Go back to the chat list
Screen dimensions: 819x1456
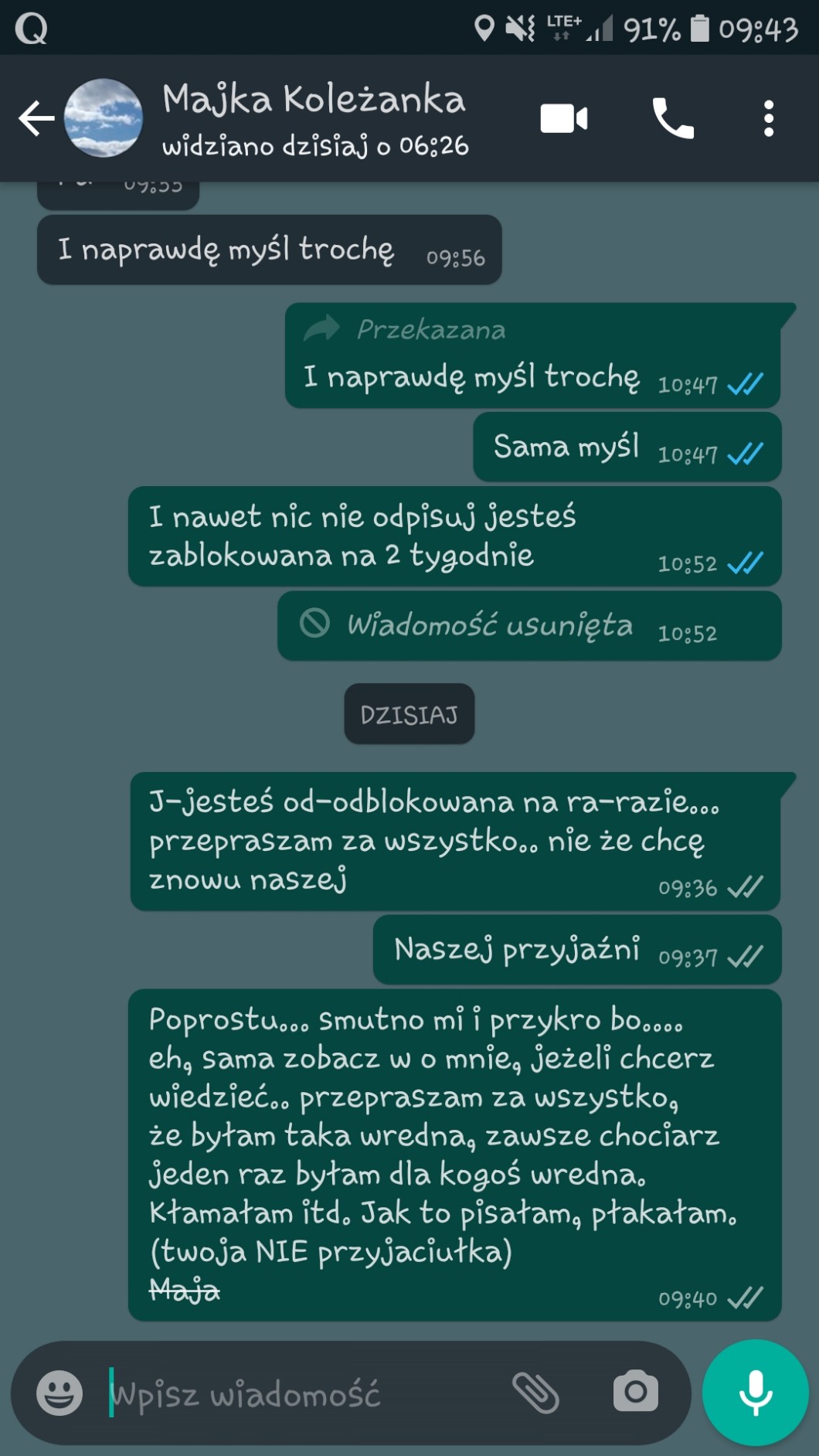coord(36,118)
